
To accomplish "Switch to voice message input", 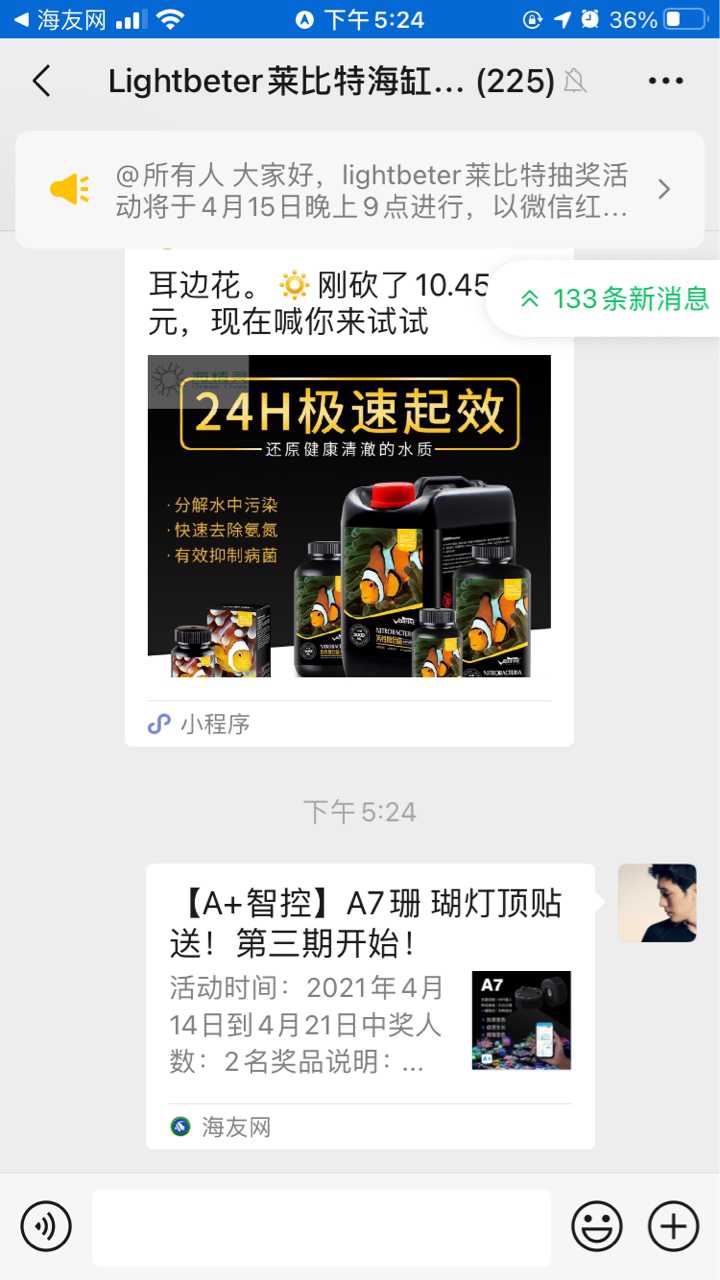I will click(46, 1226).
